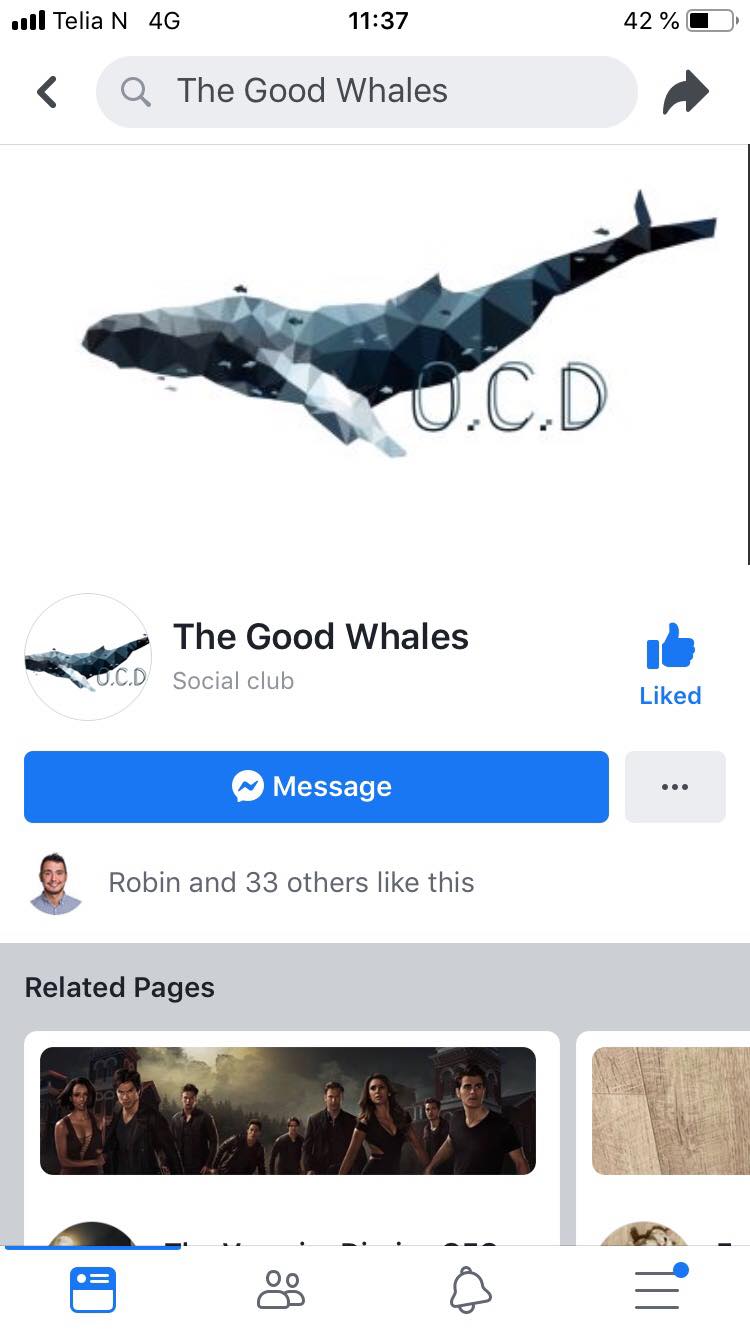Open the Vampire Diaries related page thumbnail

pyautogui.click(x=287, y=1110)
